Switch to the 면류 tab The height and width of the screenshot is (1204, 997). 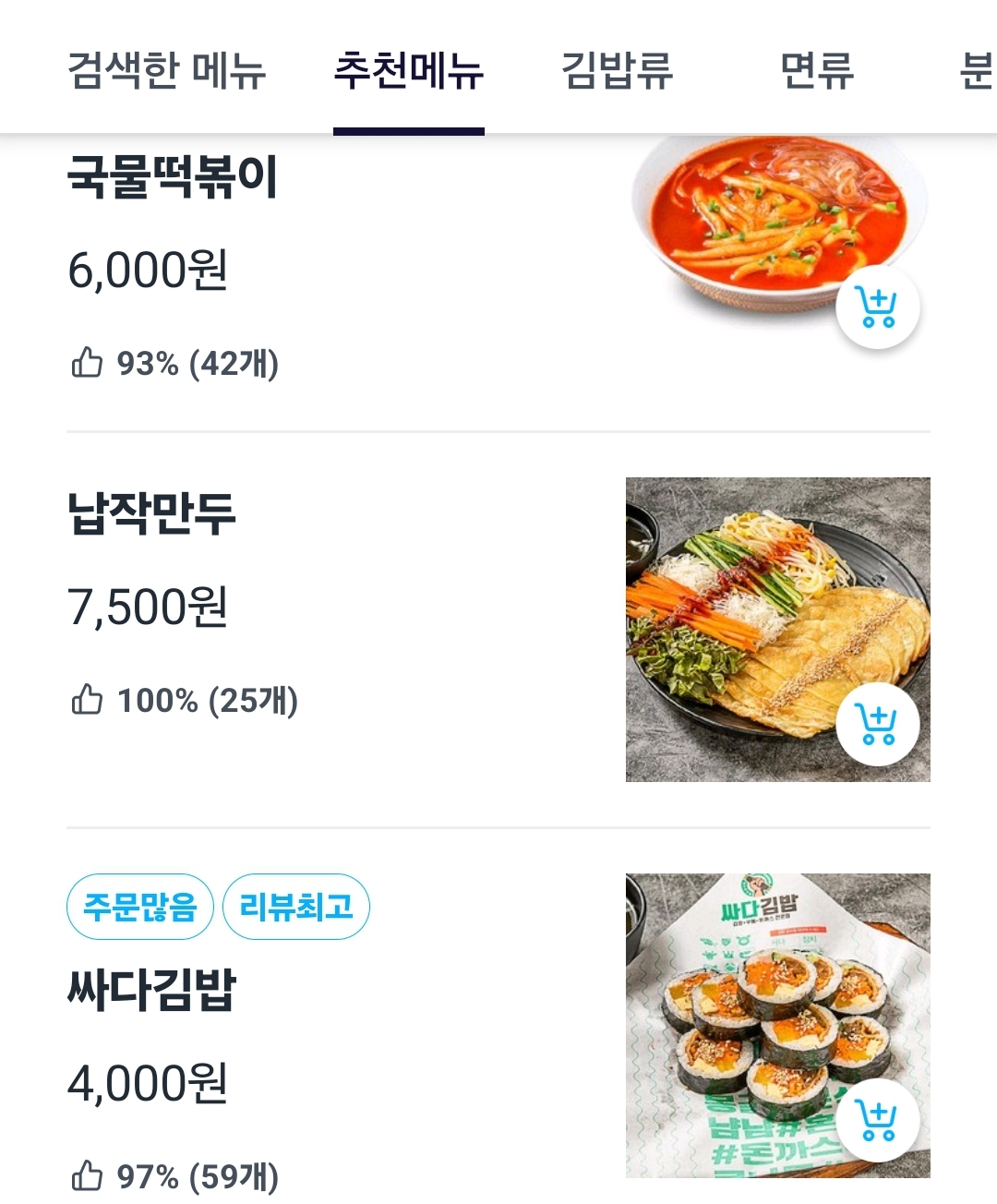[x=816, y=70]
